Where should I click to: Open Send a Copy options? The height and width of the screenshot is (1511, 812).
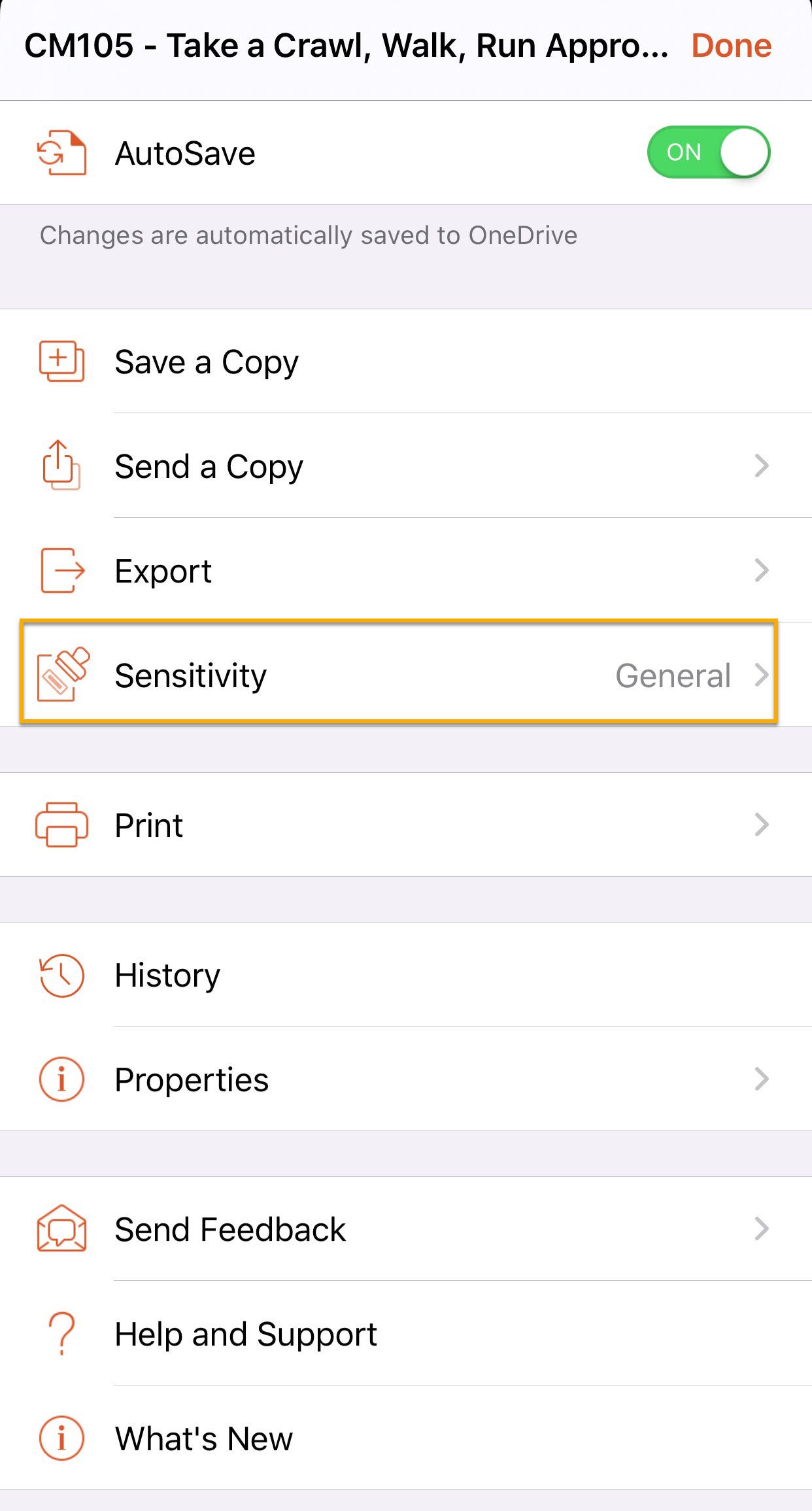coord(406,466)
